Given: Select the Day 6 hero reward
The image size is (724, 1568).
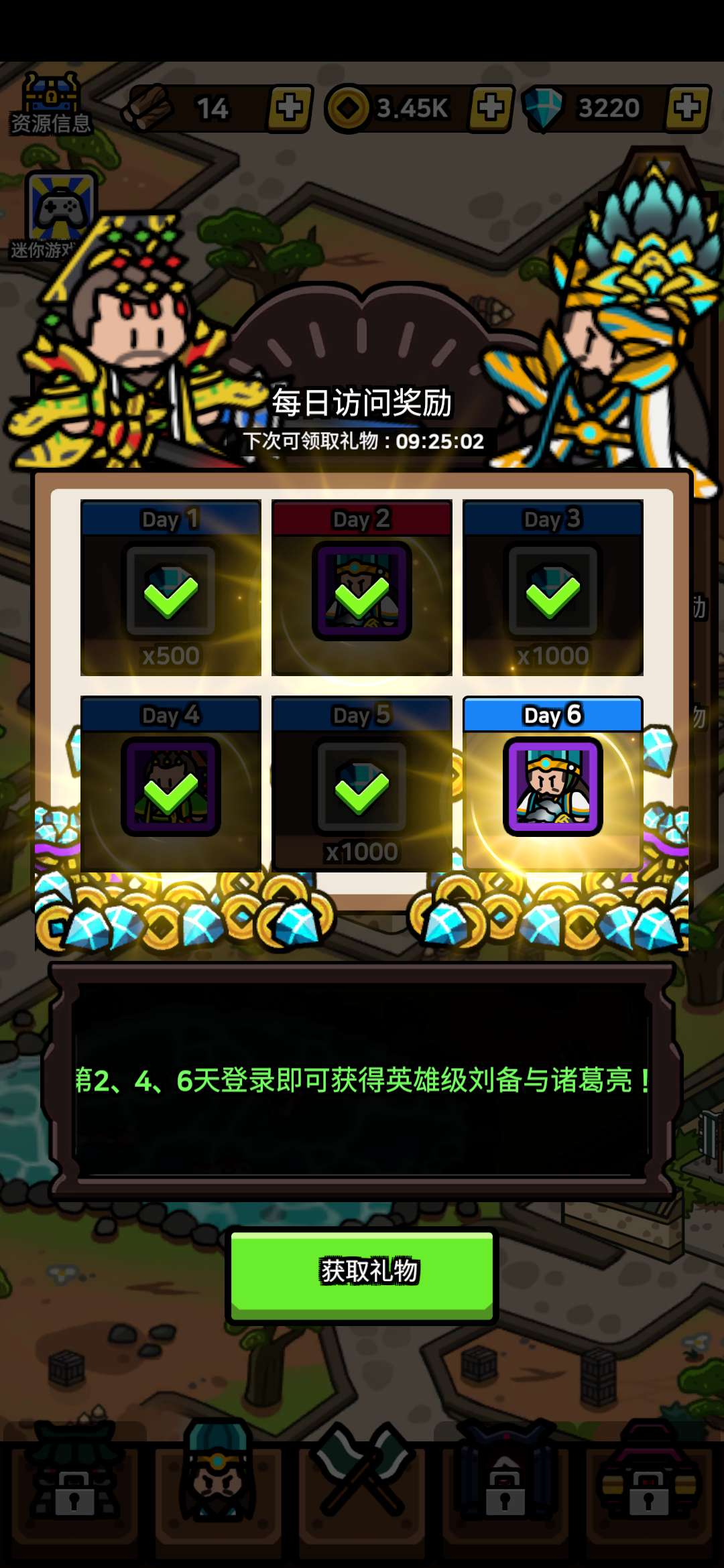Looking at the screenshot, I should click(552, 785).
